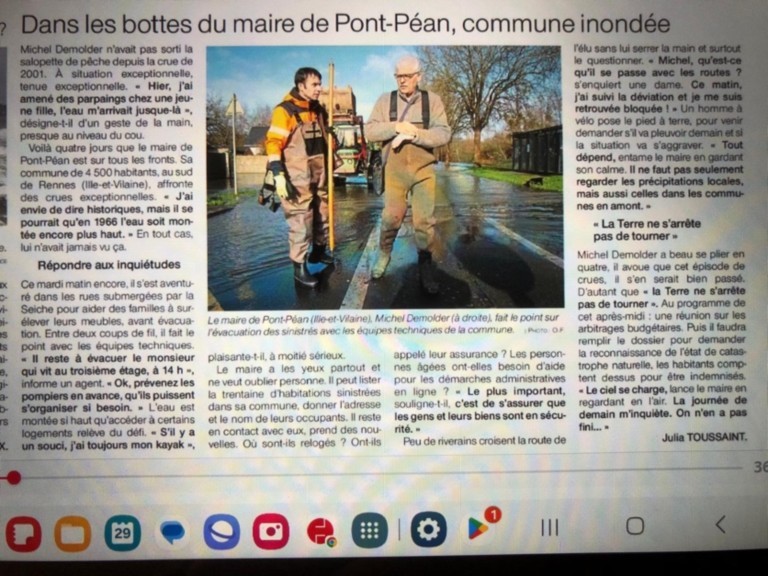Open the red notes app in taskbar
Image resolution: width=768 pixels, height=576 pixels.
click(x=23, y=532)
